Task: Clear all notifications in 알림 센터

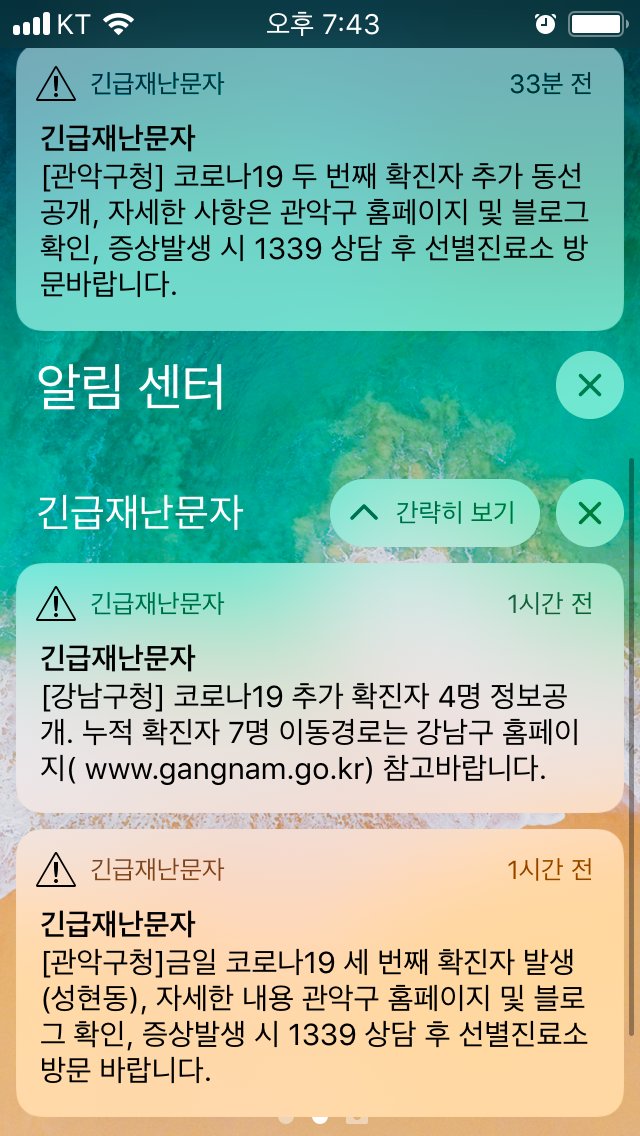Action: click(589, 385)
